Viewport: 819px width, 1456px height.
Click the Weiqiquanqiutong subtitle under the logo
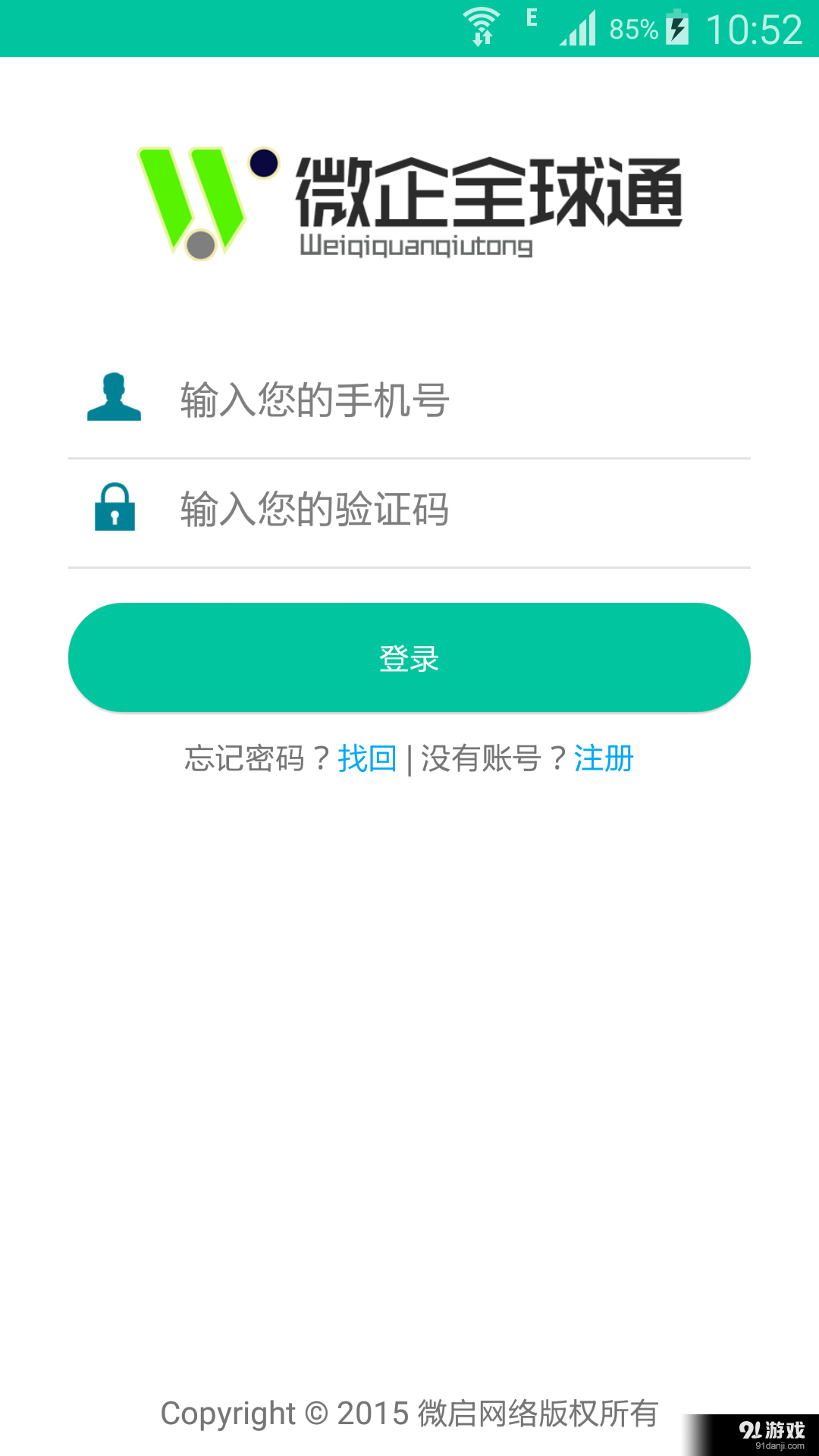click(x=416, y=246)
